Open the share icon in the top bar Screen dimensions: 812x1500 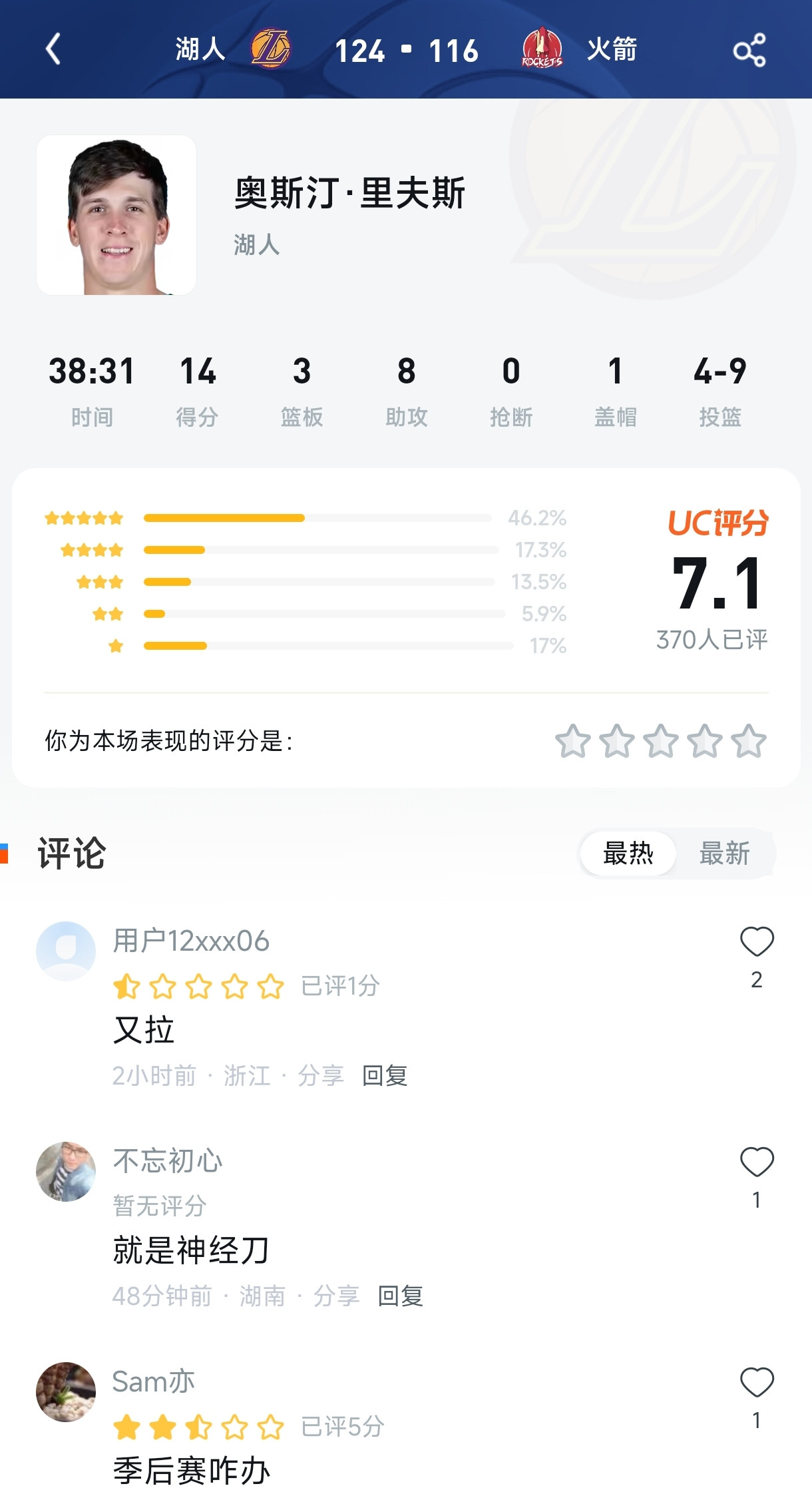(x=749, y=49)
